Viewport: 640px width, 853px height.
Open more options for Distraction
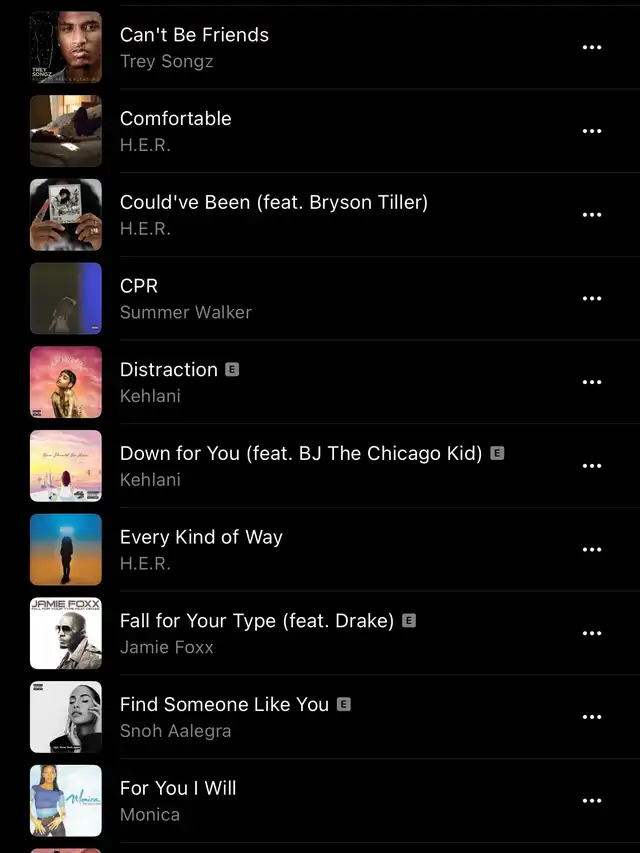[592, 382]
